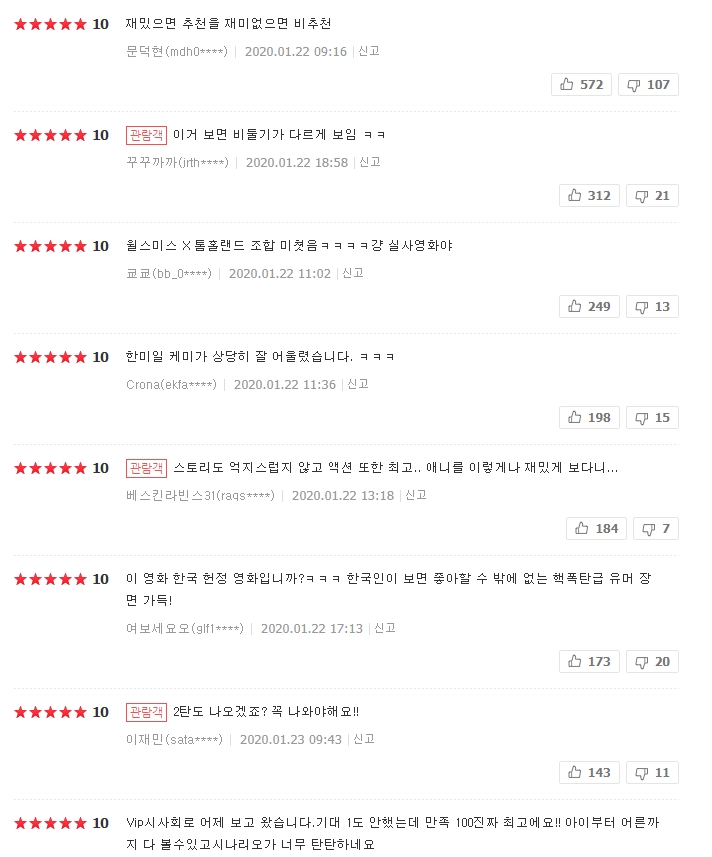Dislike 쿄쿄's review with 13 dislikes
The image size is (712, 857).
click(x=652, y=307)
